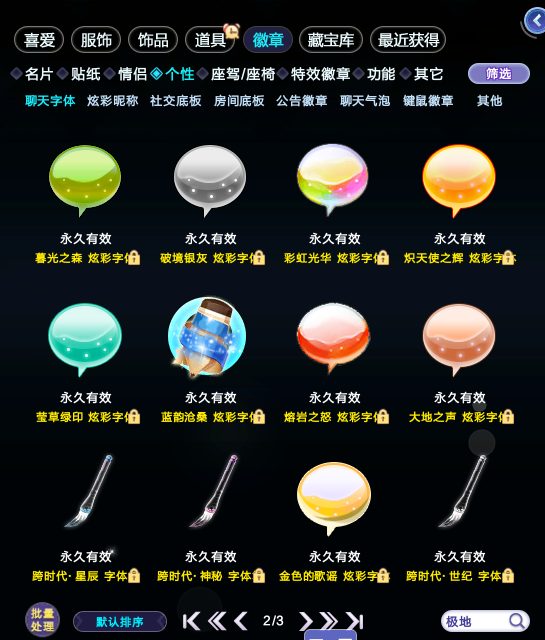Switch to the 服饰 tab
This screenshot has width=545, height=640.
[96, 40]
